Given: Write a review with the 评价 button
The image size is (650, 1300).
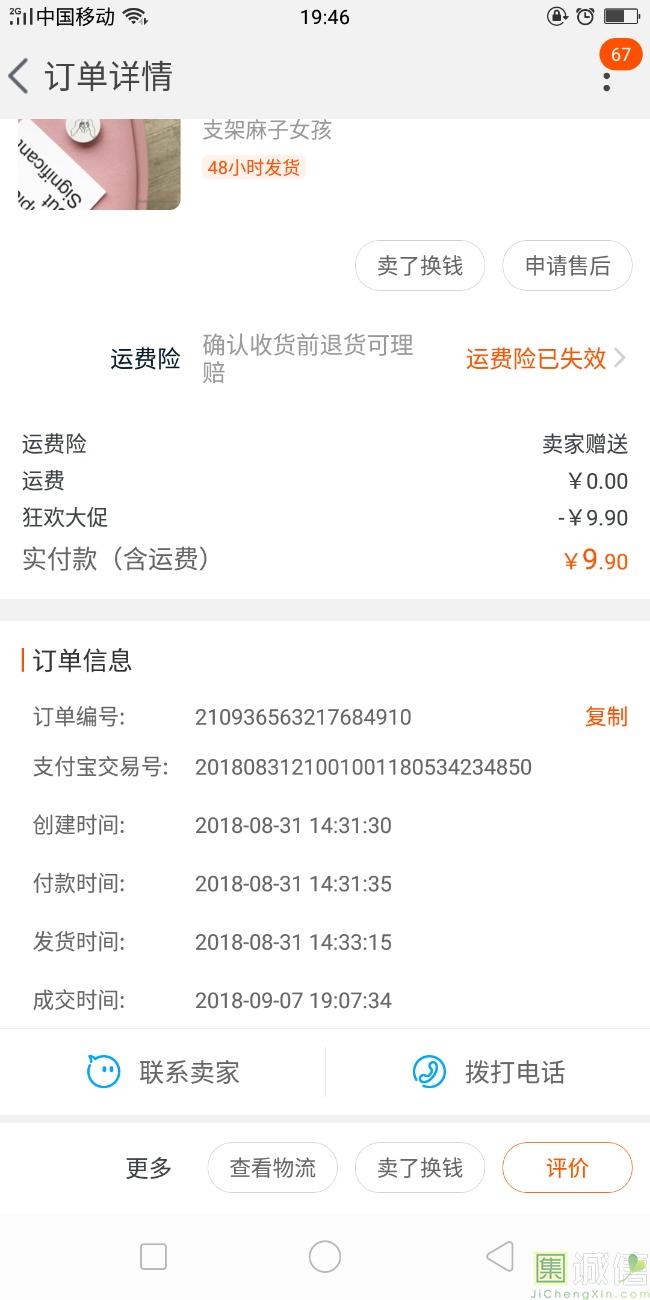Looking at the screenshot, I should [x=567, y=1168].
